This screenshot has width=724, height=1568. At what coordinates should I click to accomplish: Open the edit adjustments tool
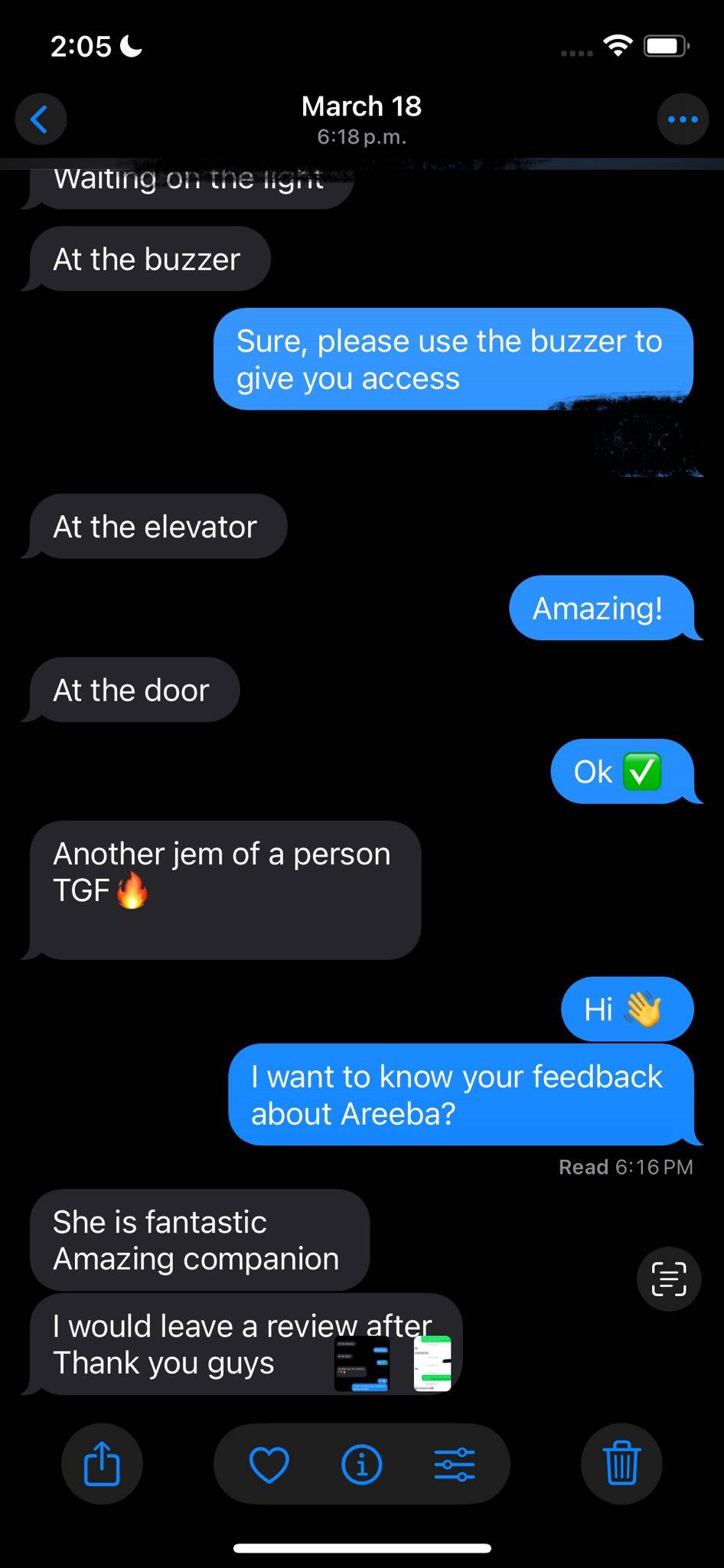(x=455, y=1464)
